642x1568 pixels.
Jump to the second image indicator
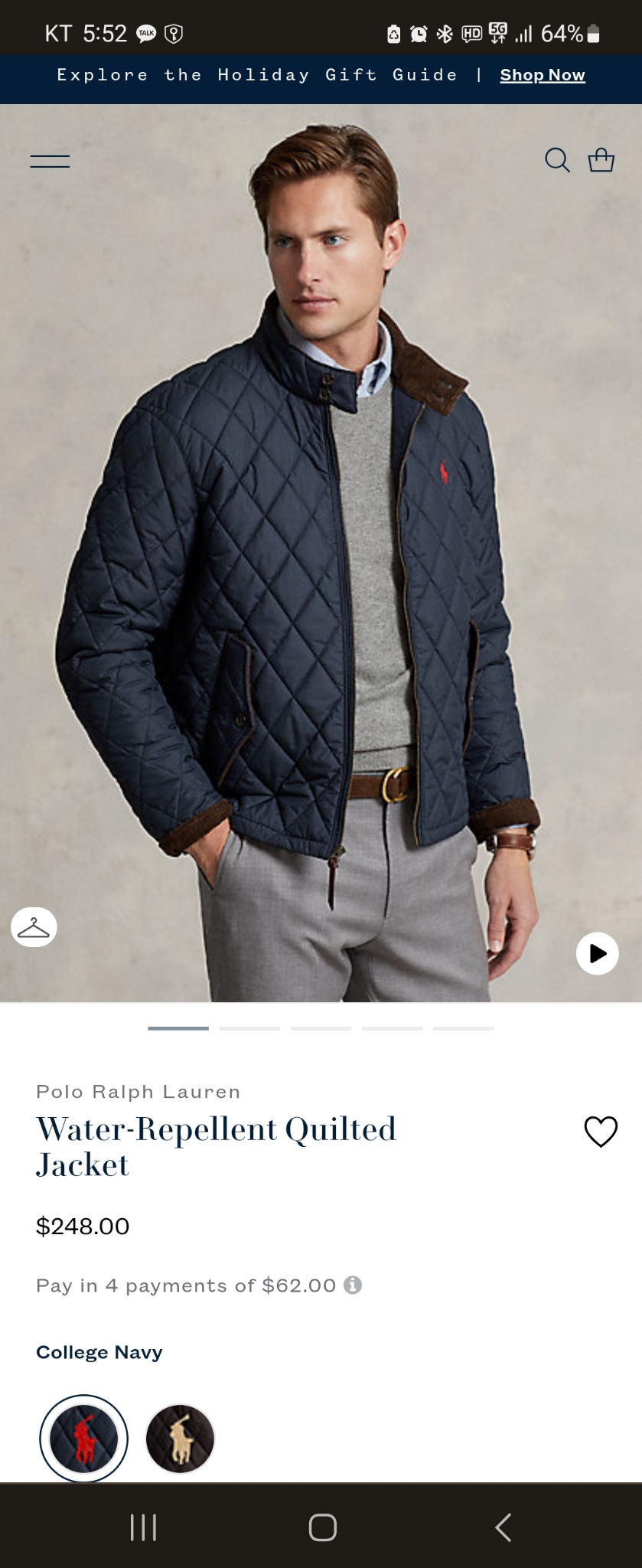pos(249,1028)
